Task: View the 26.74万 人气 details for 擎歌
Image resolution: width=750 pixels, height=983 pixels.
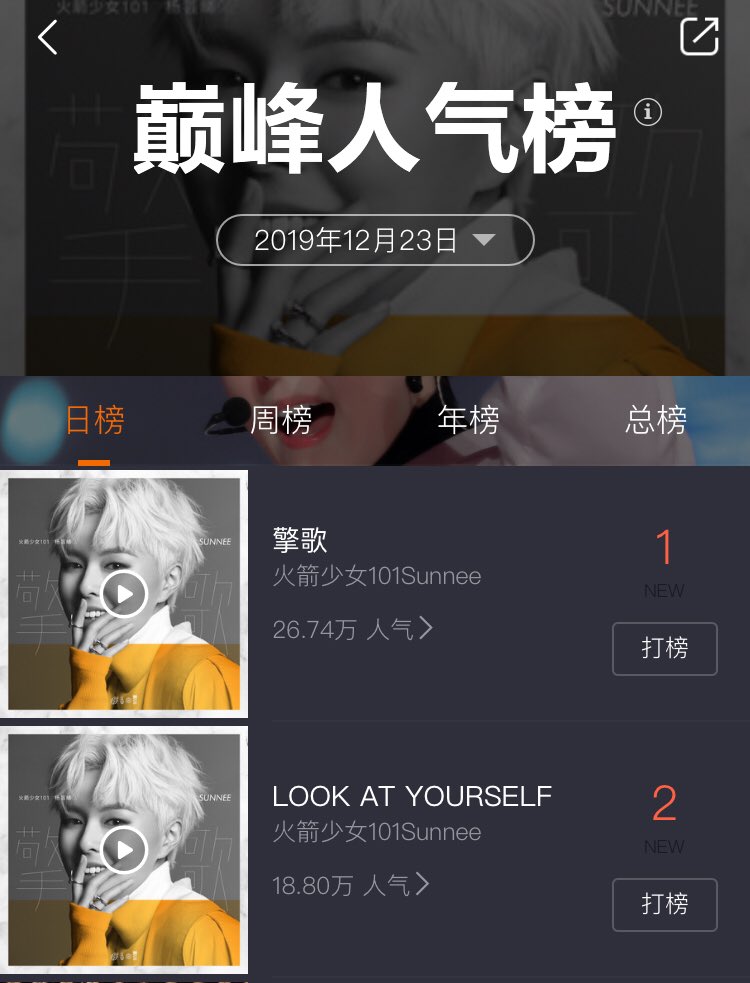Action: coord(352,629)
